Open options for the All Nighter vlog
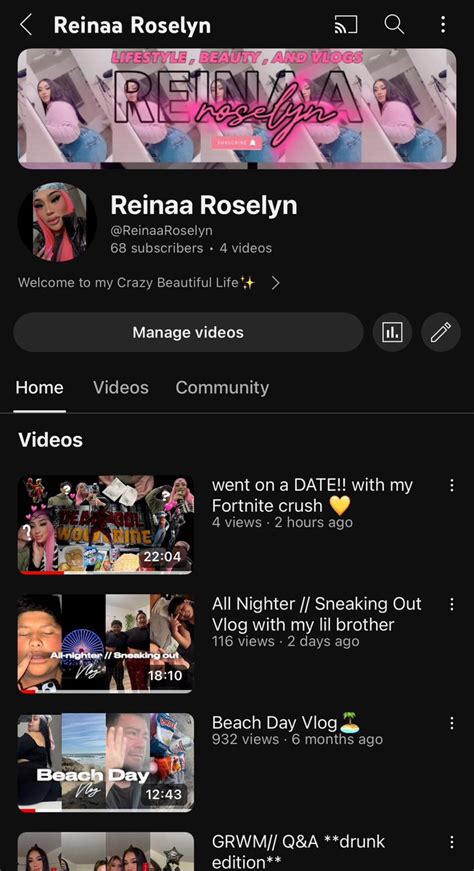The image size is (474, 871). point(452,604)
